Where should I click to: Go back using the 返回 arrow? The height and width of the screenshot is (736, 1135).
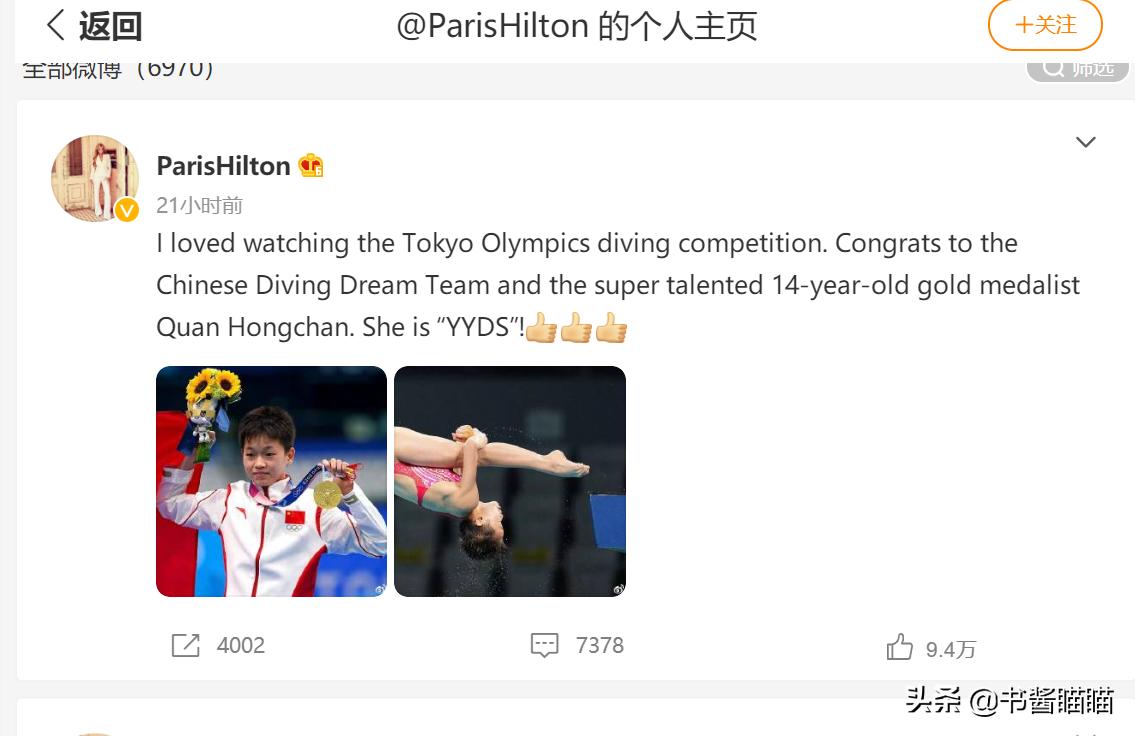94,26
